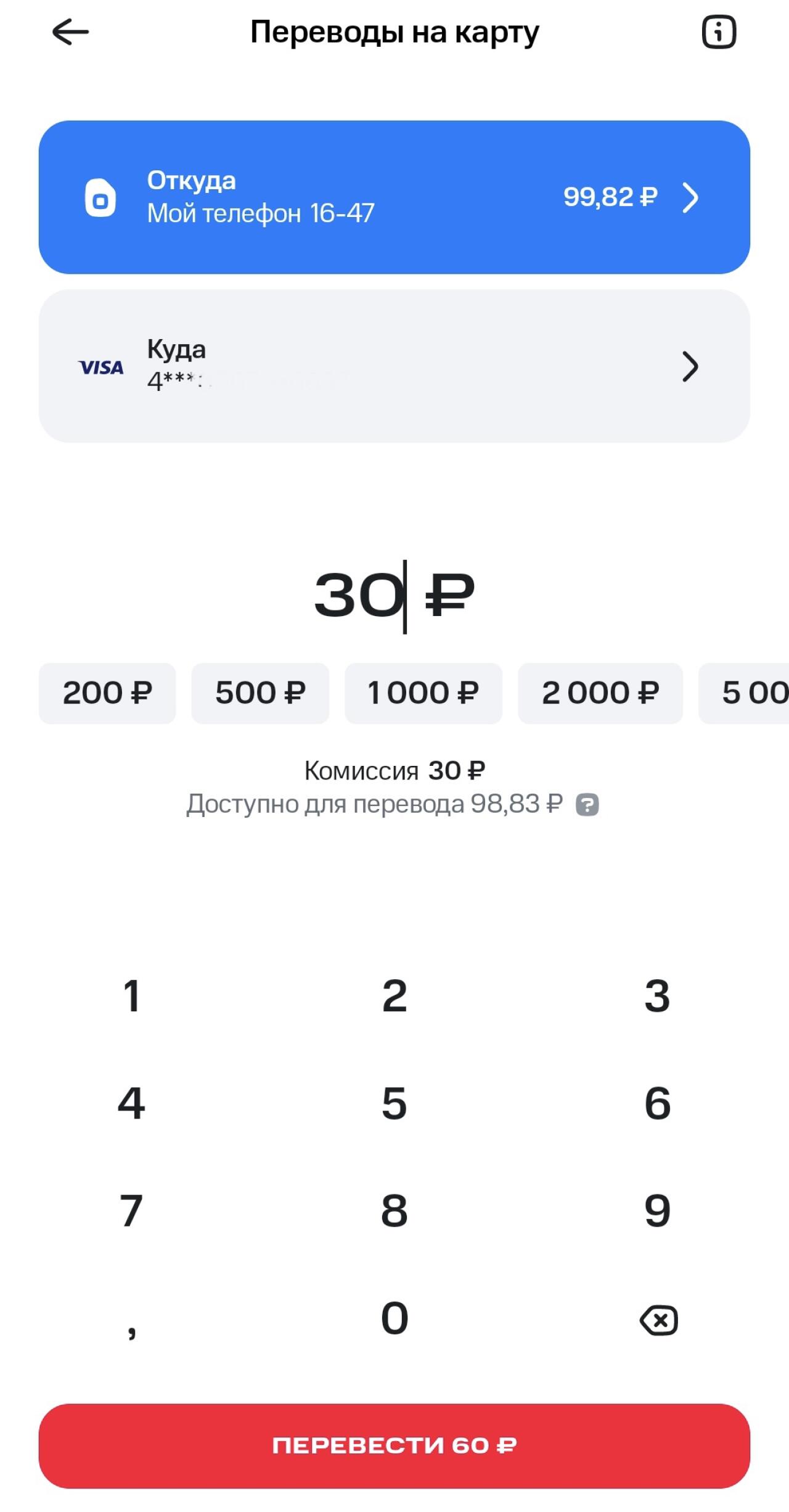Set the amount to 2 000 ₽

(600, 693)
